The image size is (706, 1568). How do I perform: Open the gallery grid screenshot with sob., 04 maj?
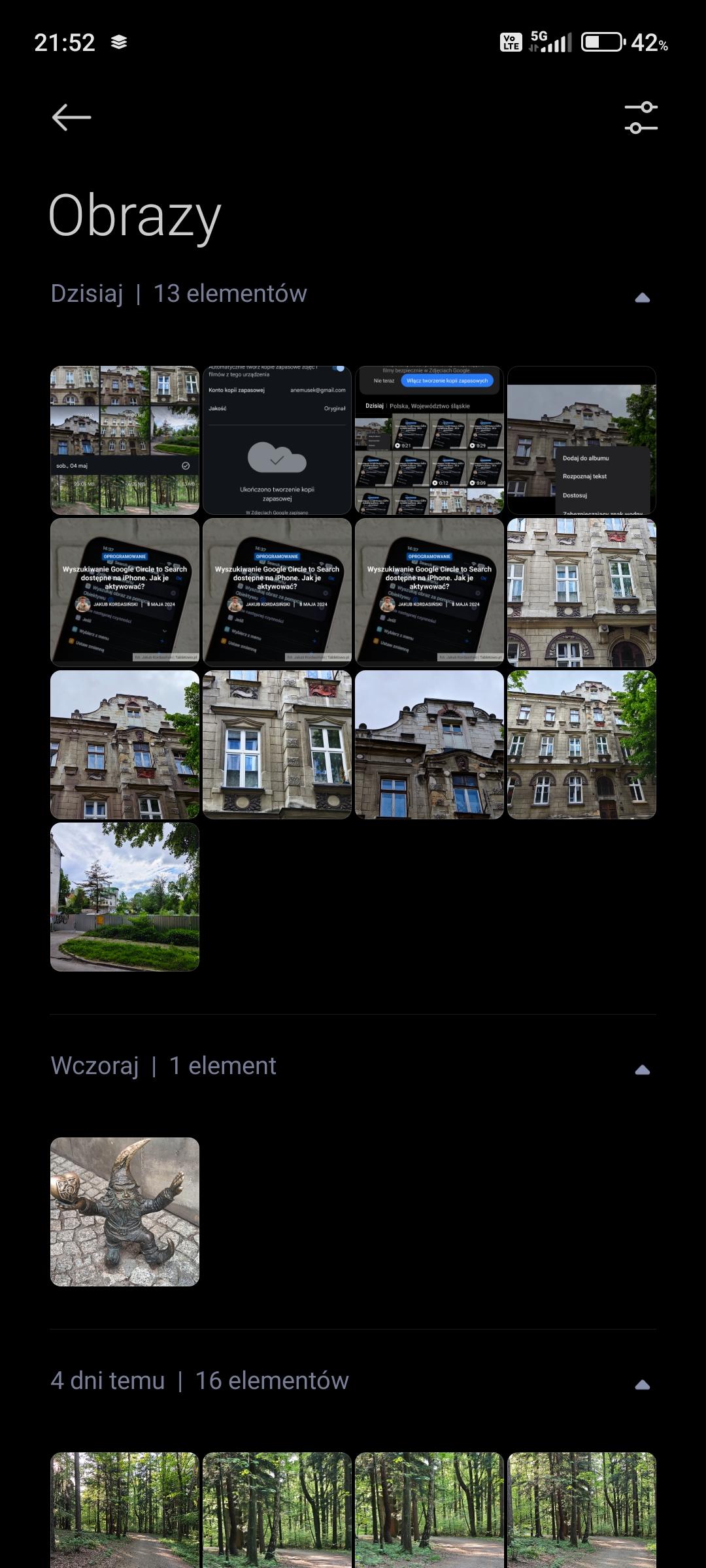[125, 440]
